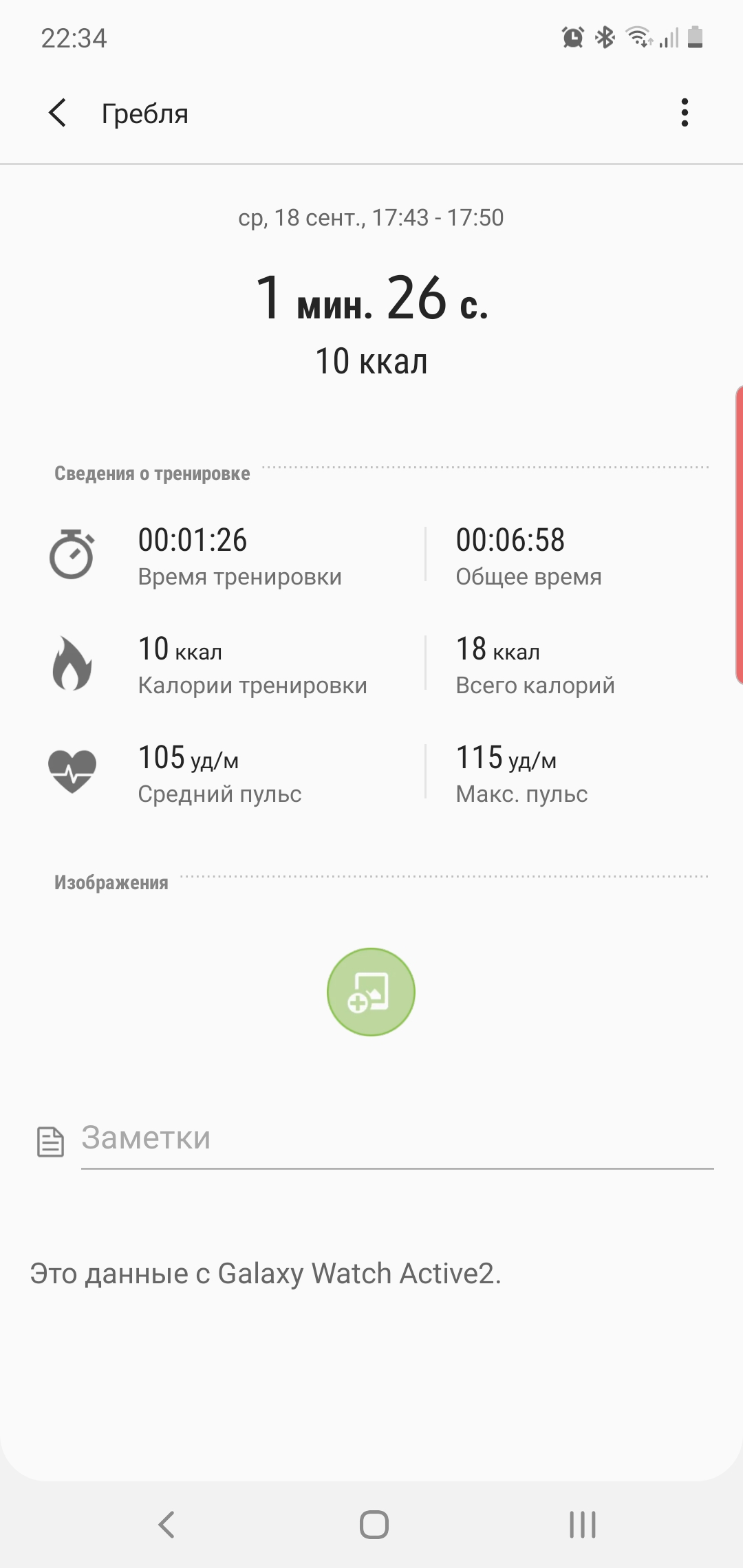Open the three-dot overflow menu
This screenshot has height=1568, width=743.
(684, 113)
